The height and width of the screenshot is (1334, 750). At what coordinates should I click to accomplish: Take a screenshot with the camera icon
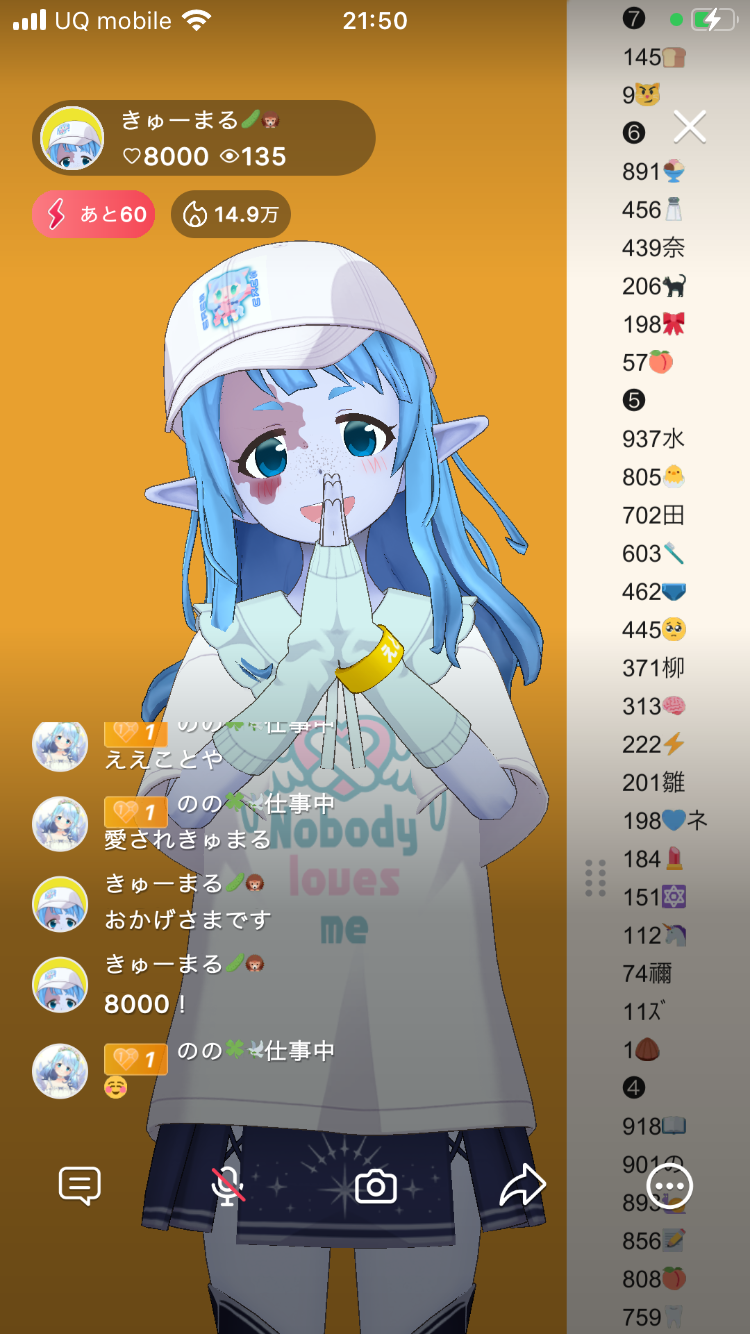coord(376,1186)
